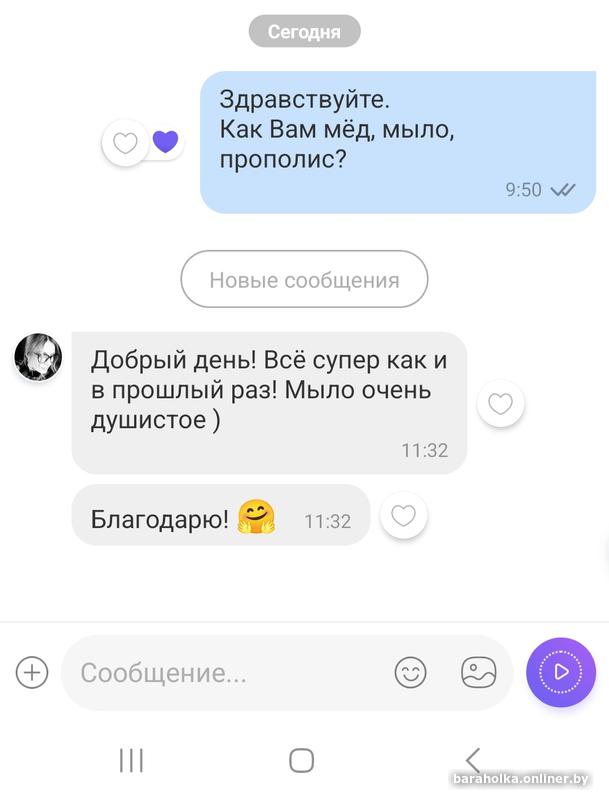Image resolution: width=609 pixels, height=800 pixels.
Task: Open the plus attachment menu
Action: coord(32,672)
